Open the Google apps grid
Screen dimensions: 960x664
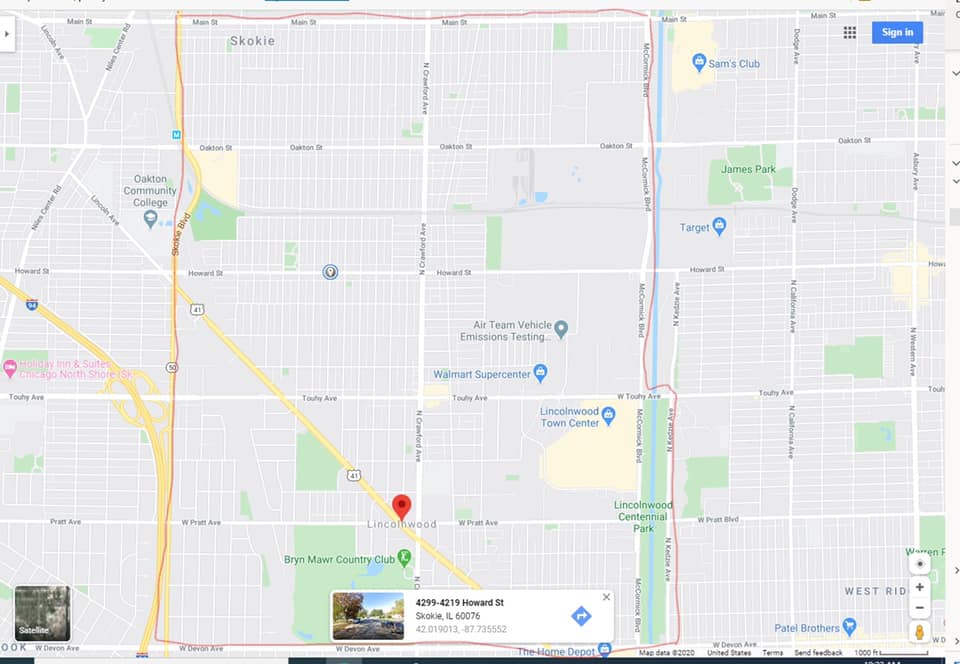pyautogui.click(x=850, y=33)
